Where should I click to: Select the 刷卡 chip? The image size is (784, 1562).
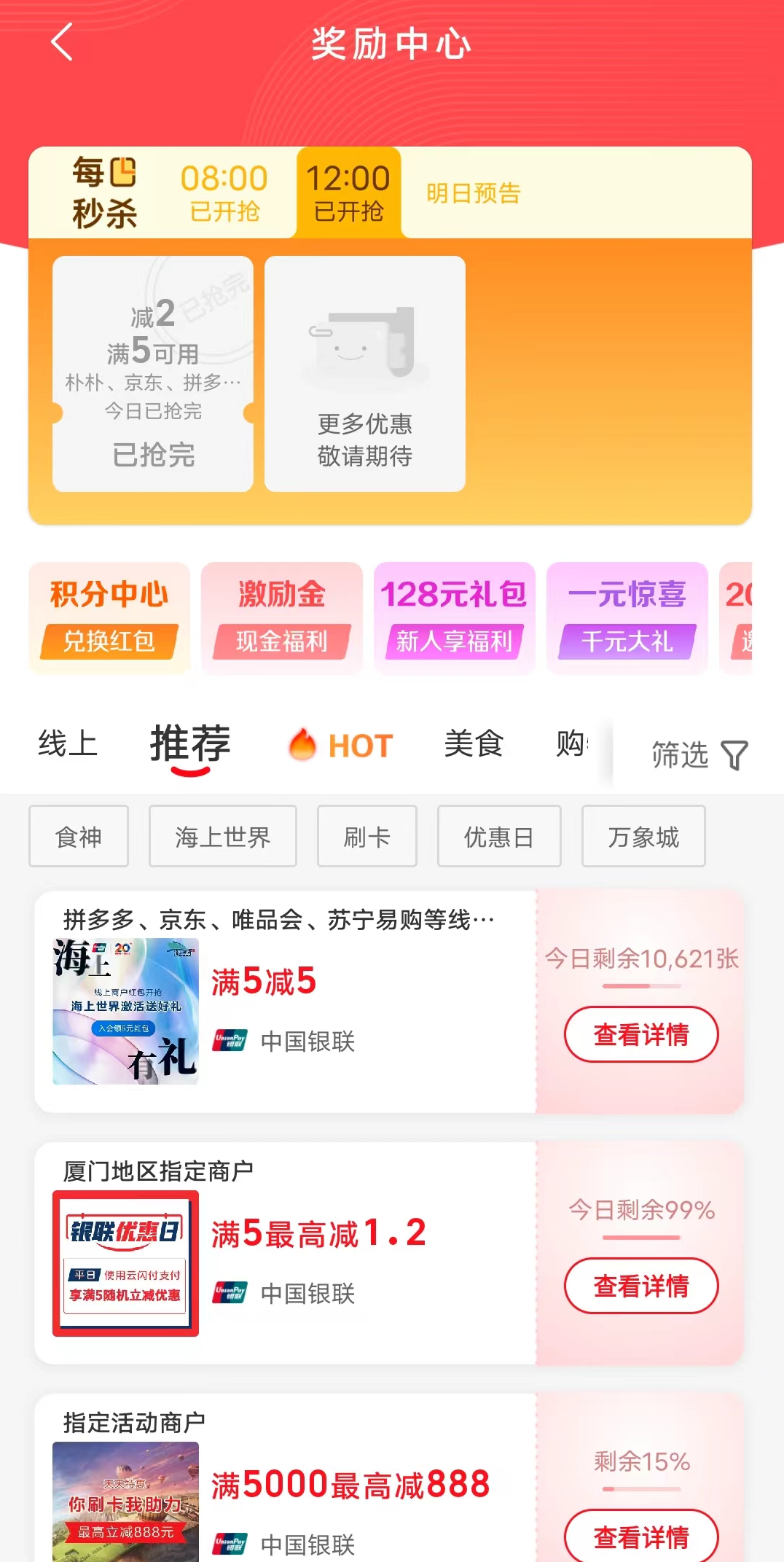[366, 836]
